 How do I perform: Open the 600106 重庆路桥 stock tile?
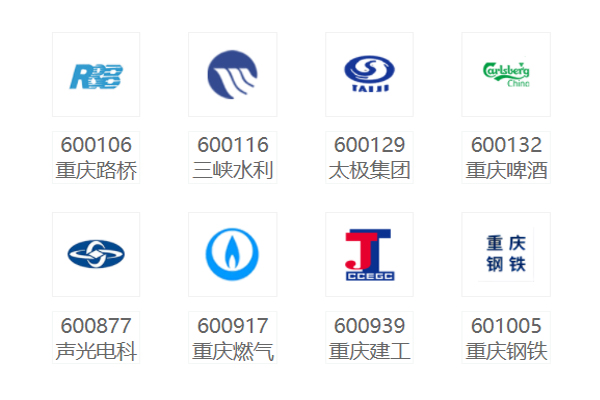click(96, 75)
